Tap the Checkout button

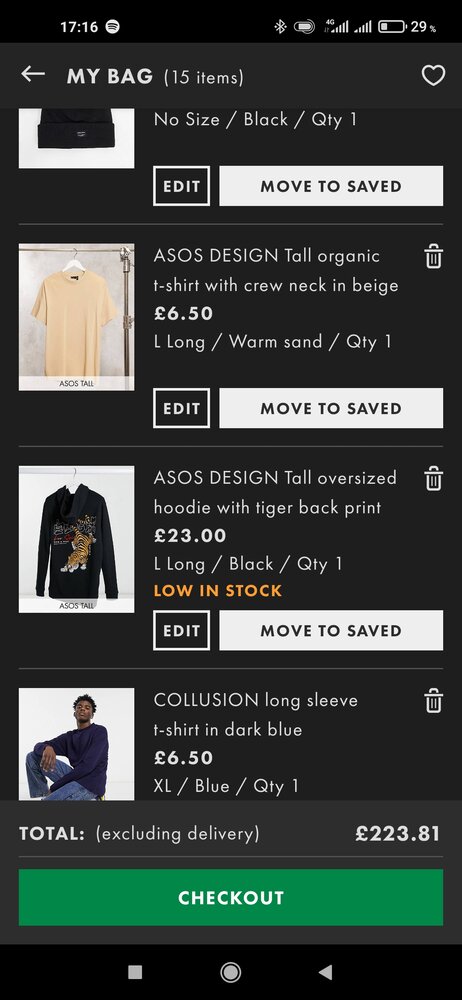(x=231, y=897)
